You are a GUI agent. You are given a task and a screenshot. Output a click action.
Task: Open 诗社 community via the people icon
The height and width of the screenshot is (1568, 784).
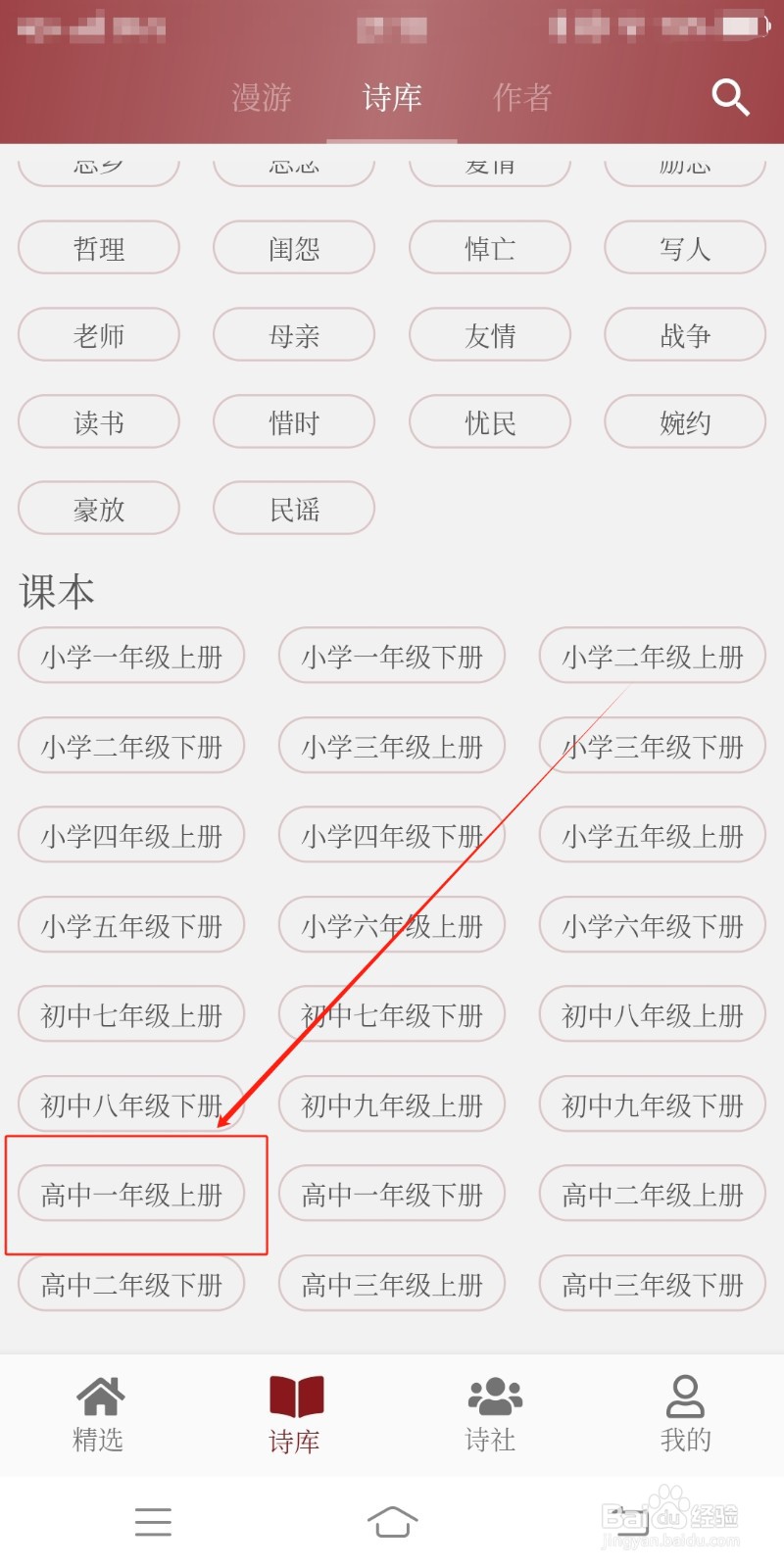490,1414
